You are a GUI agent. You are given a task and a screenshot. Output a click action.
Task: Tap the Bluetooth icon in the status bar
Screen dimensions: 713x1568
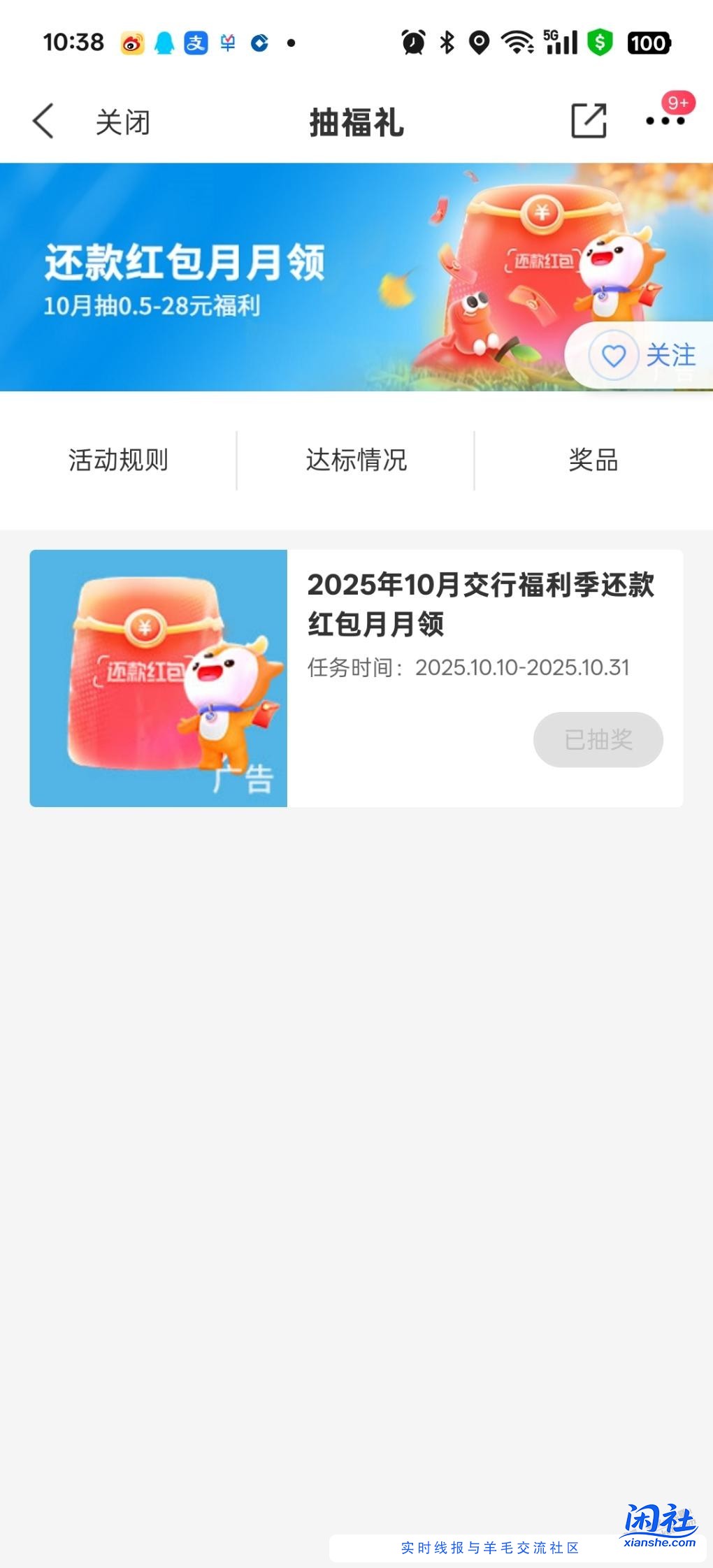tap(445, 43)
